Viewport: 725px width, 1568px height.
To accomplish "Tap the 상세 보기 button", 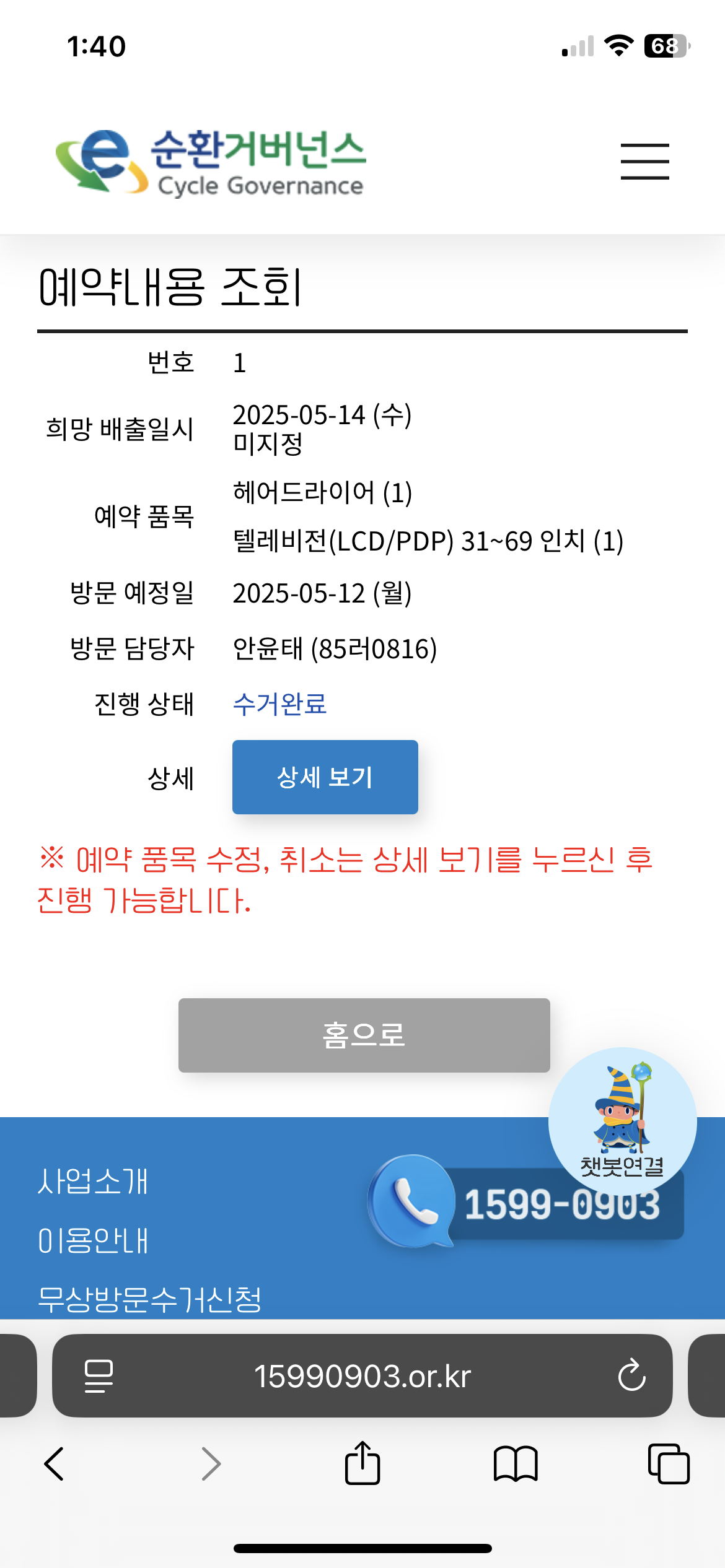I will [325, 777].
